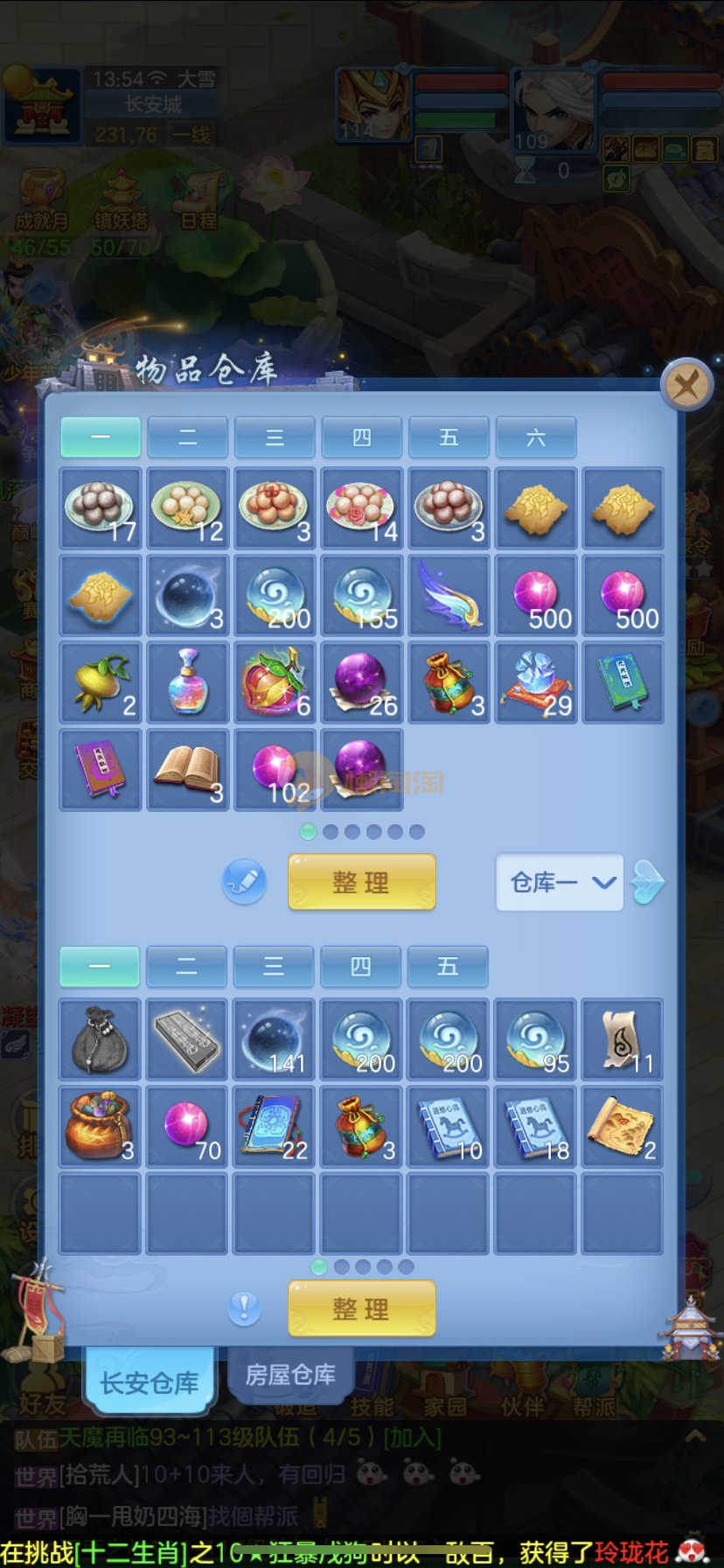Image resolution: width=724 pixels, height=1568 pixels.
Task: Switch to bag page 五
Action: pyautogui.click(x=447, y=966)
